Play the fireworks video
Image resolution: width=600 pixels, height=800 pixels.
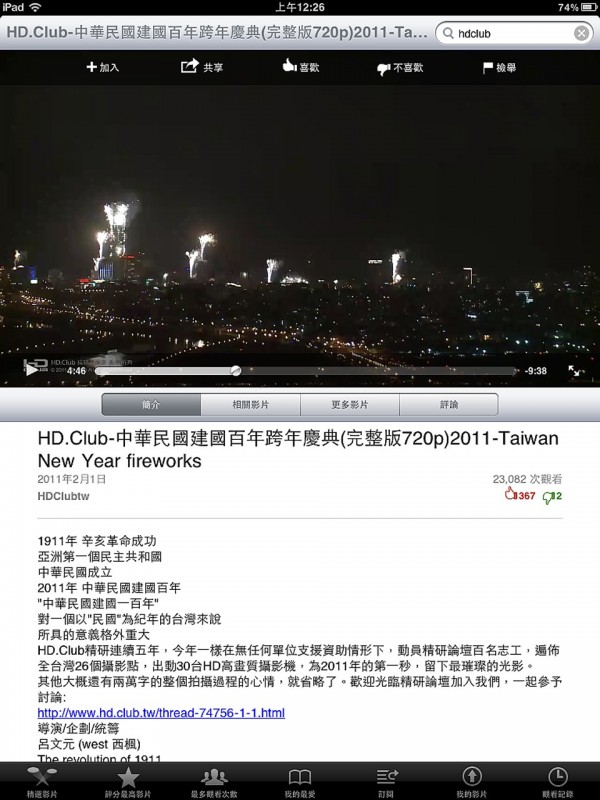pyautogui.click(x=32, y=370)
